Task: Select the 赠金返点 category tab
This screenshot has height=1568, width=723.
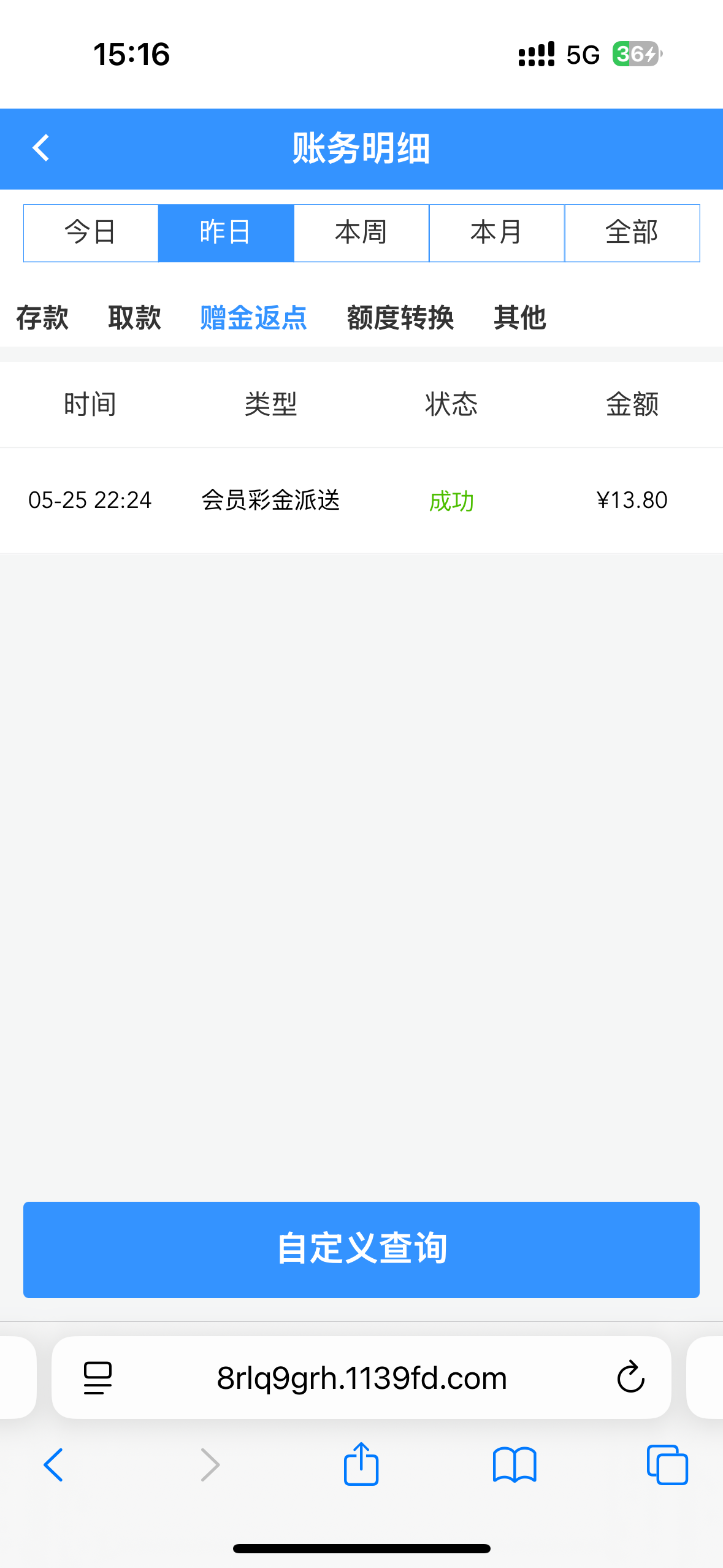Action: point(253,318)
